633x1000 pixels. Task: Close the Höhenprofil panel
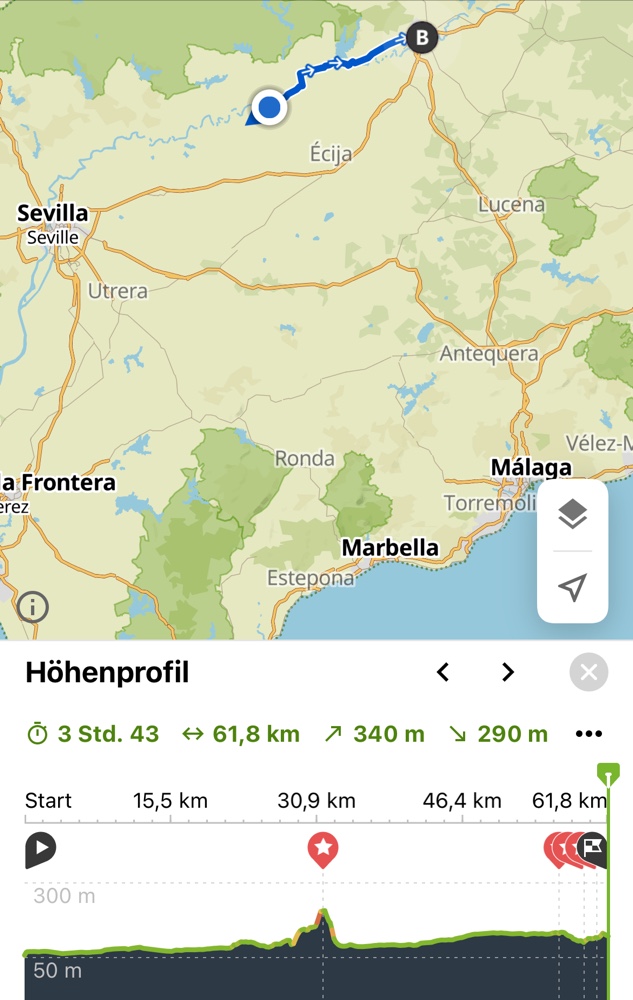589,673
